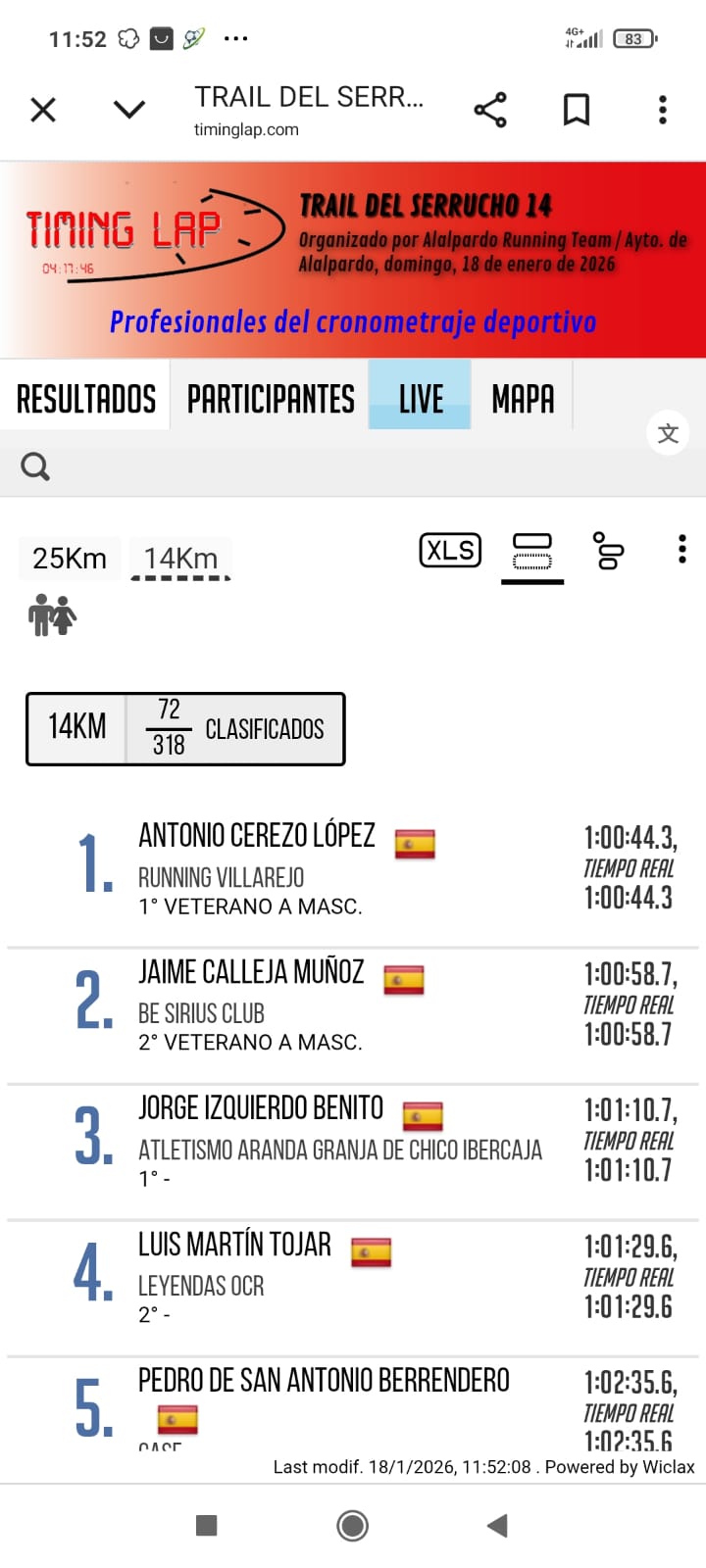This screenshot has width=706, height=1568.
Task: Bookmark this timinglap.com page
Action: coord(577,110)
